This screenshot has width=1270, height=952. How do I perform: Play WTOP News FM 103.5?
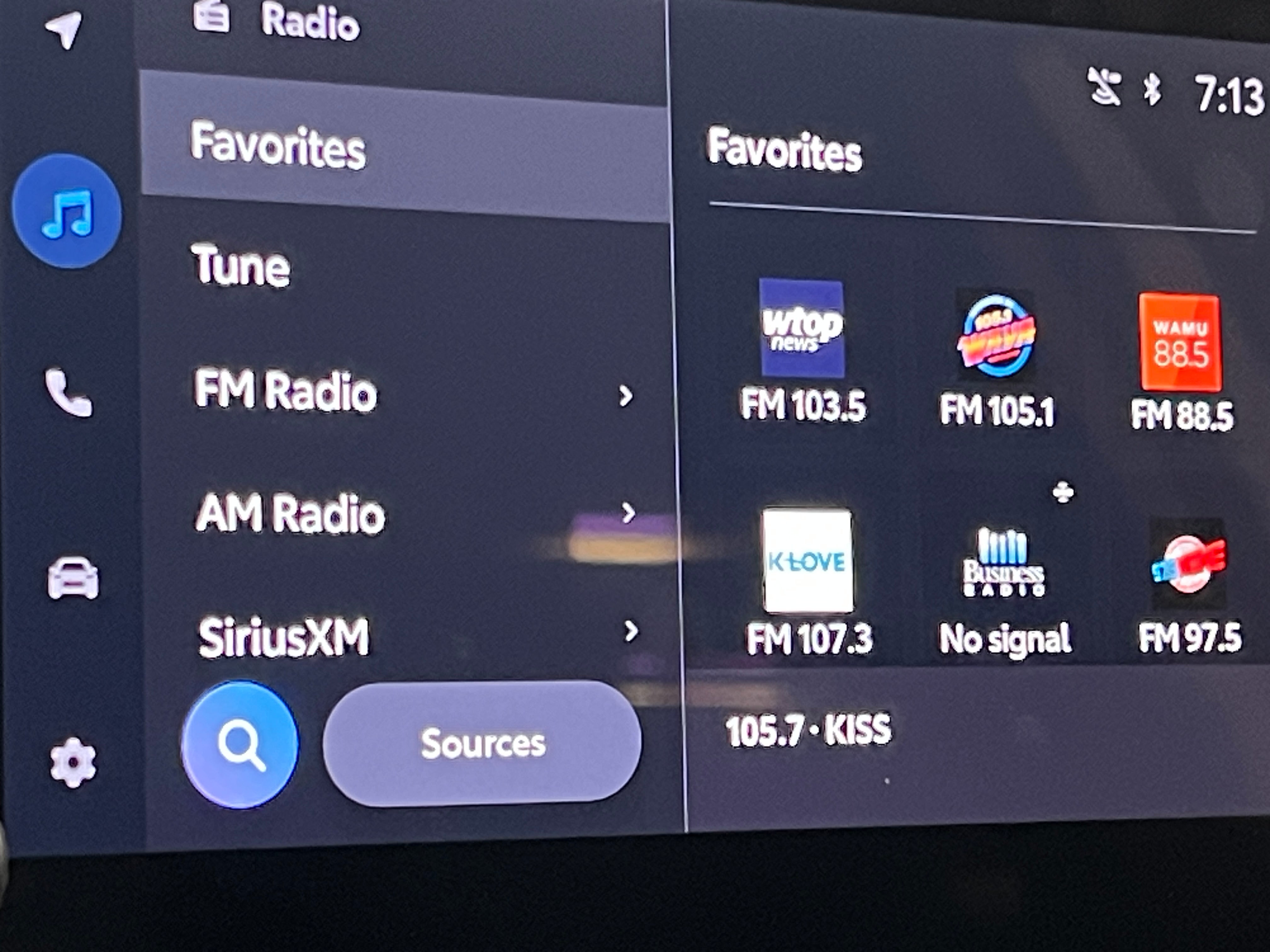[x=802, y=350]
